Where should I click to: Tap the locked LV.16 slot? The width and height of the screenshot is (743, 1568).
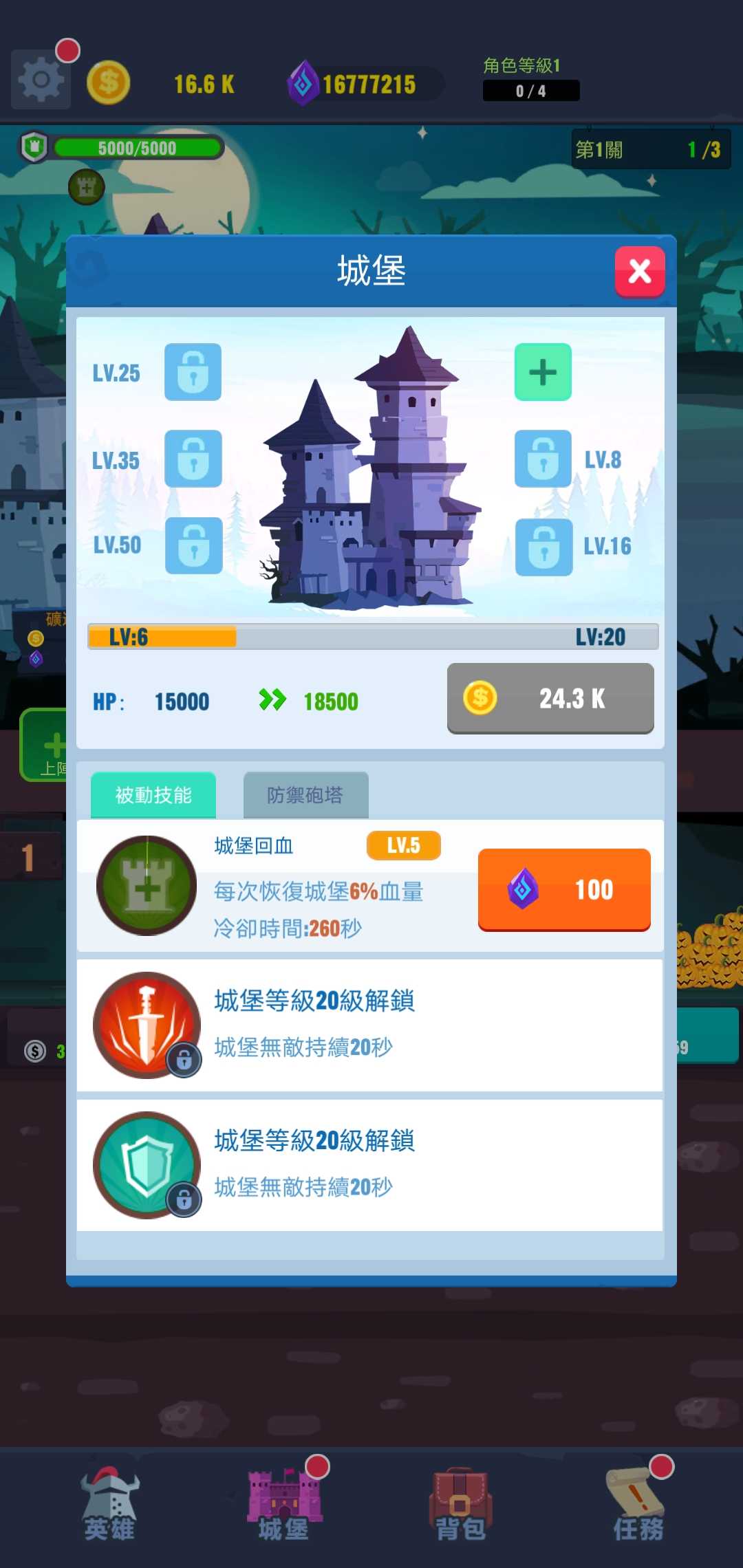point(543,547)
